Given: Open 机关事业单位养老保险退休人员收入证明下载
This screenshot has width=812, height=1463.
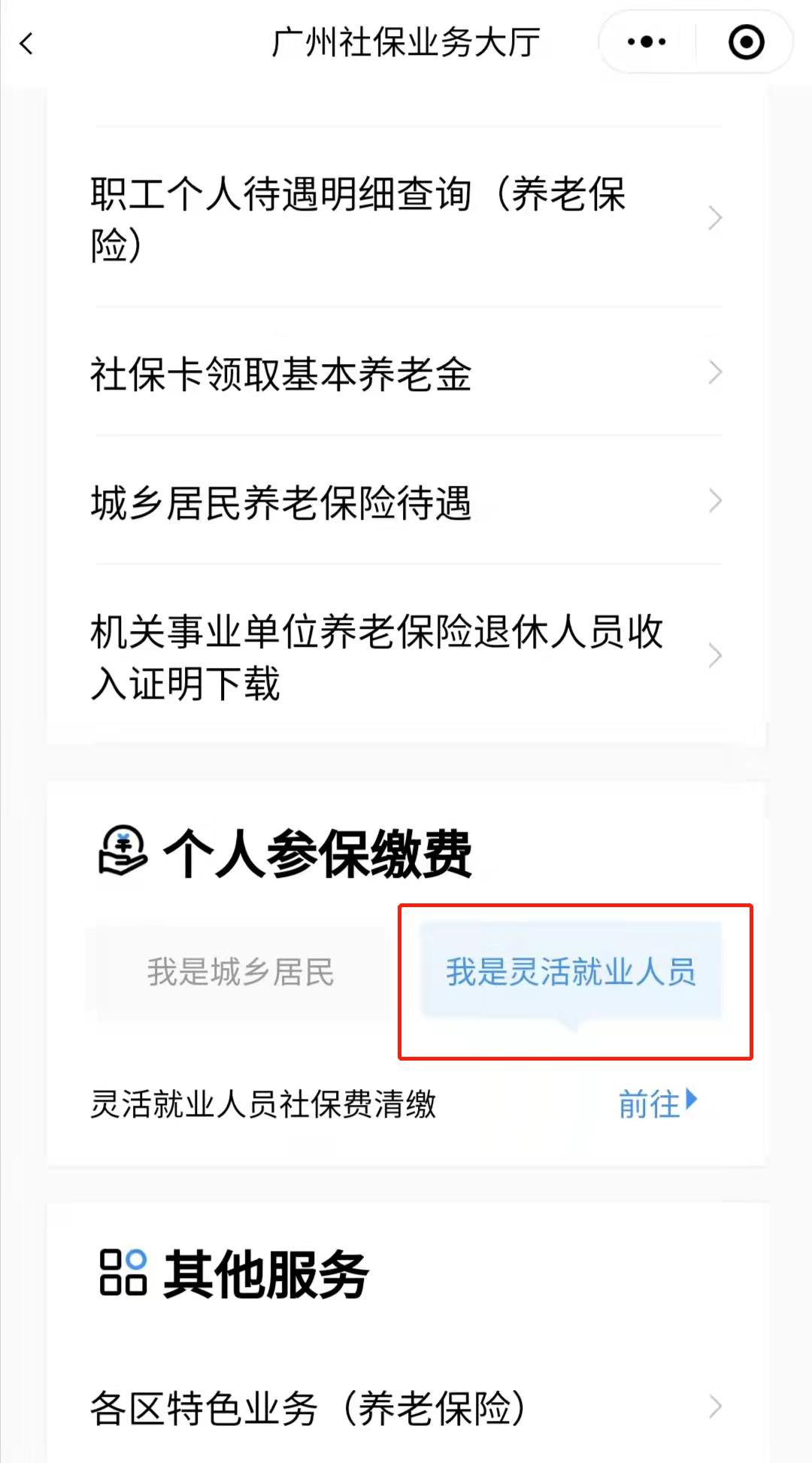Looking at the screenshot, I should coord(406,656).
